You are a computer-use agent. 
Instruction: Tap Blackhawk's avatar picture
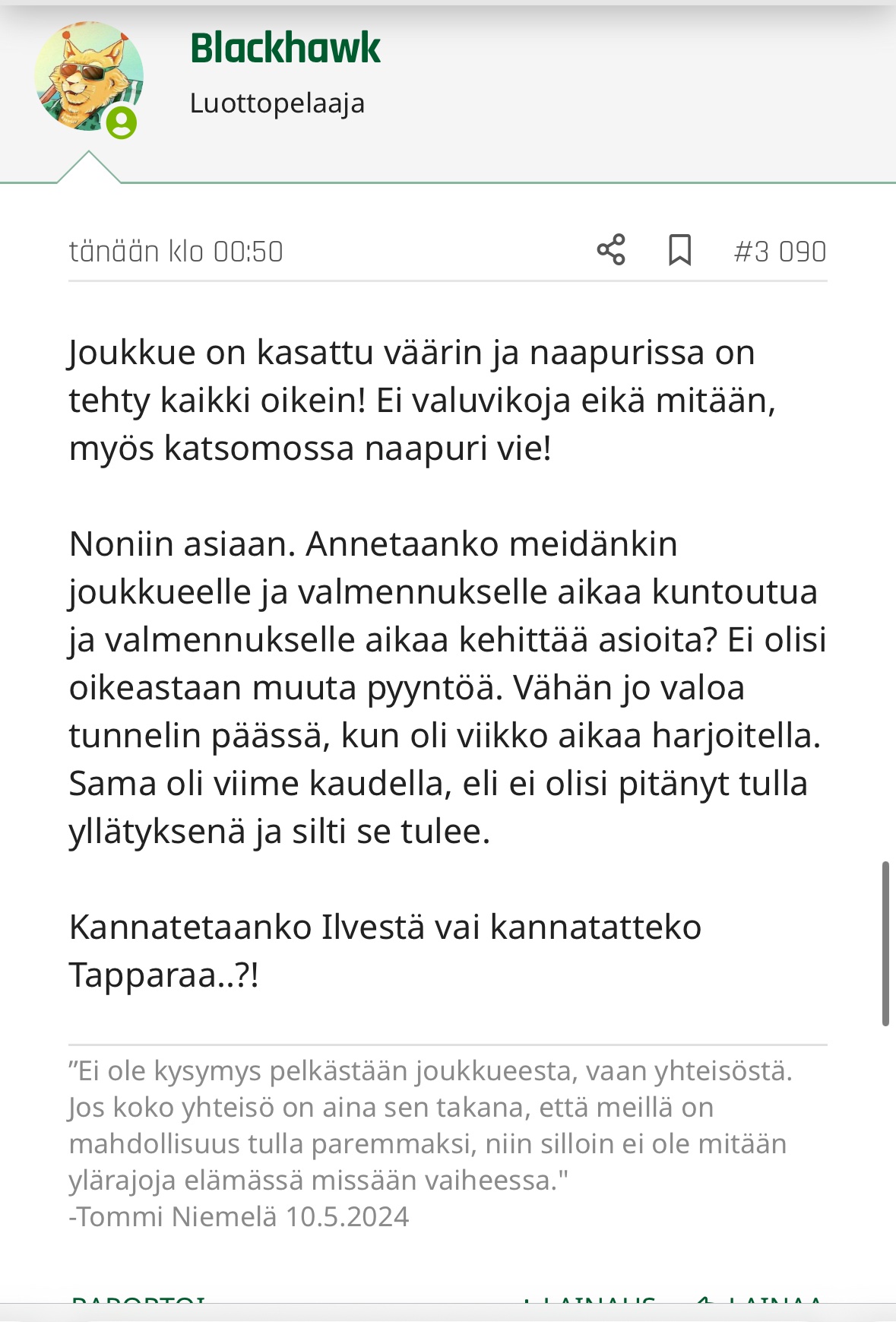(x=87, y=78)
